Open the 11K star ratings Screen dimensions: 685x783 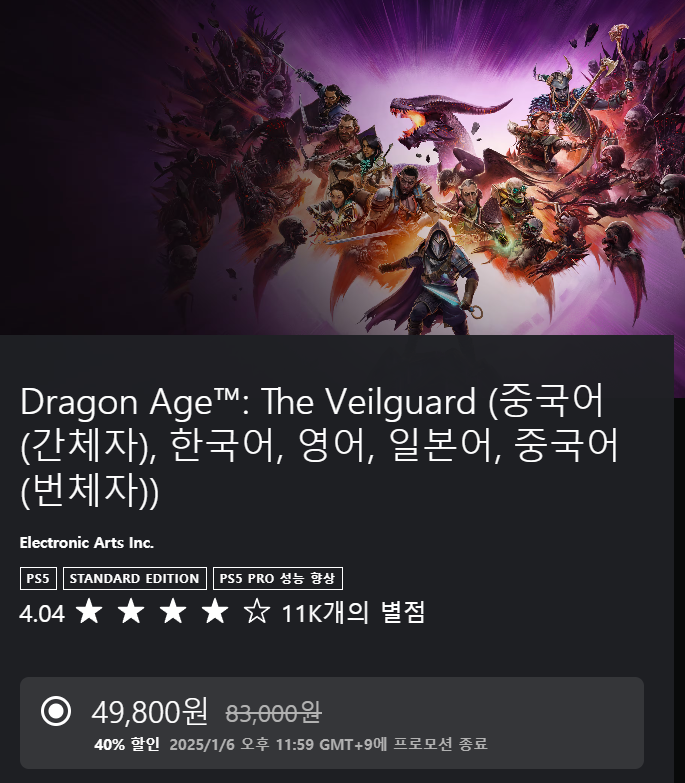tap(353, 613)
